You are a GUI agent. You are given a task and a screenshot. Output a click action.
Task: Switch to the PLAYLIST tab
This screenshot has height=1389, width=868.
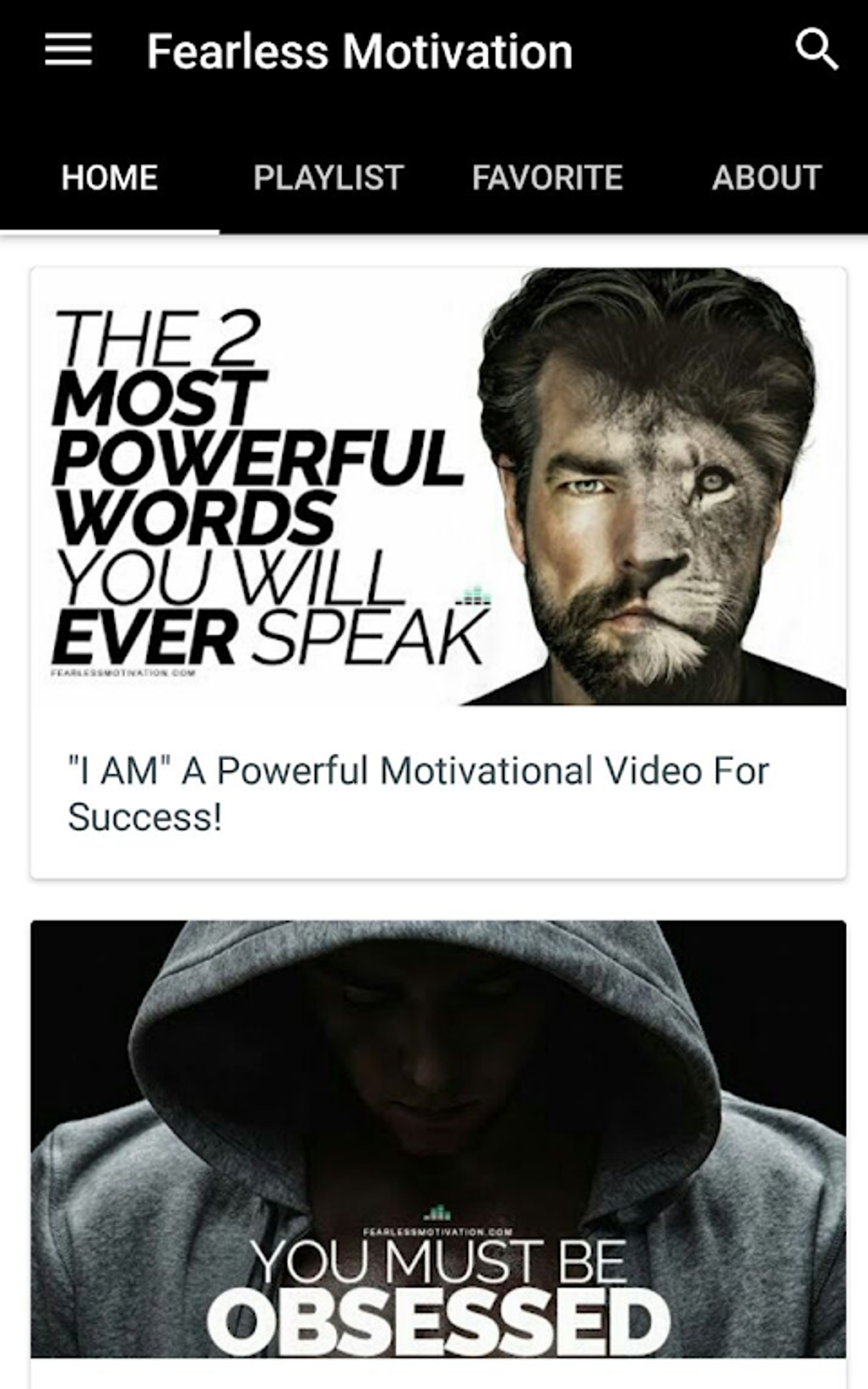coord(328,178)
